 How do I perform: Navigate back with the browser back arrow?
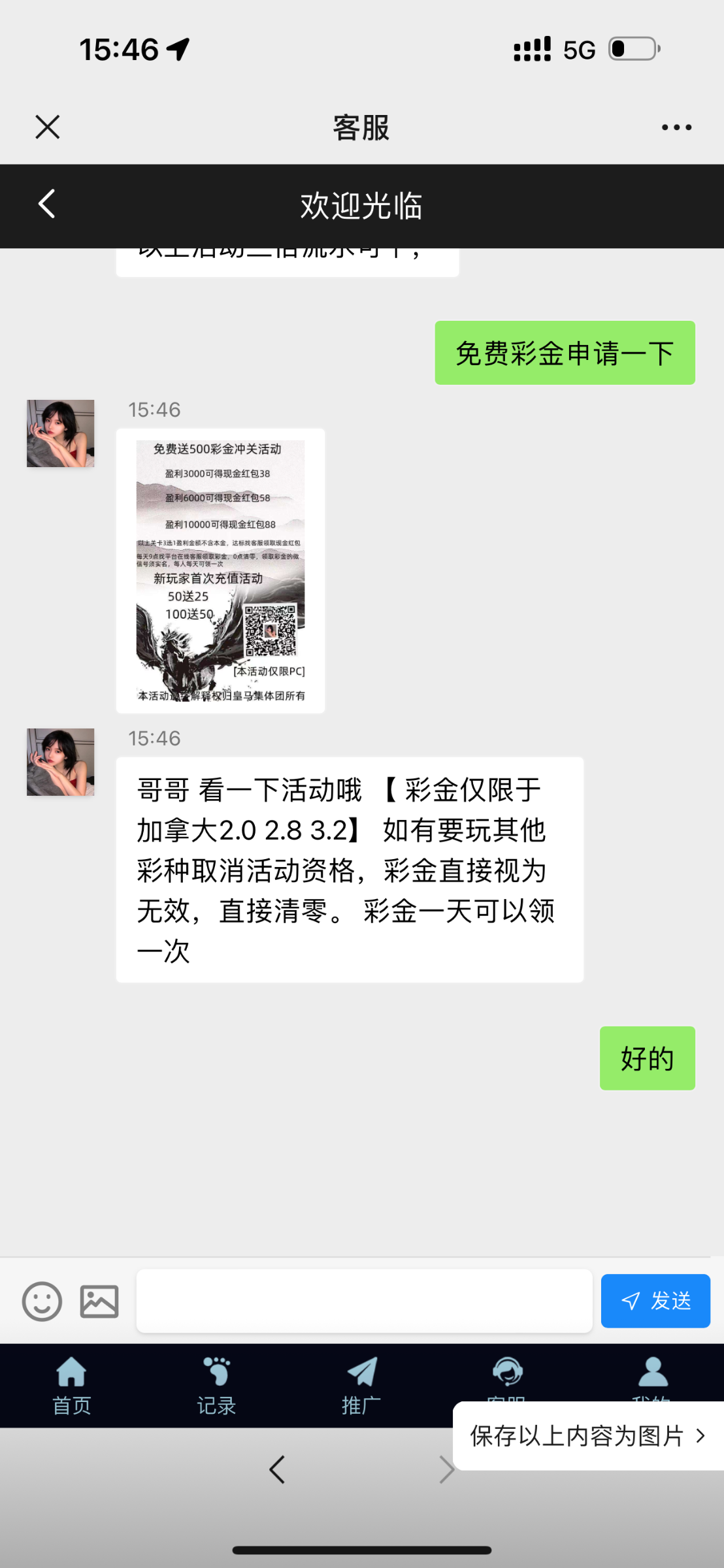pyautogui.click(x=277, y=1470)
